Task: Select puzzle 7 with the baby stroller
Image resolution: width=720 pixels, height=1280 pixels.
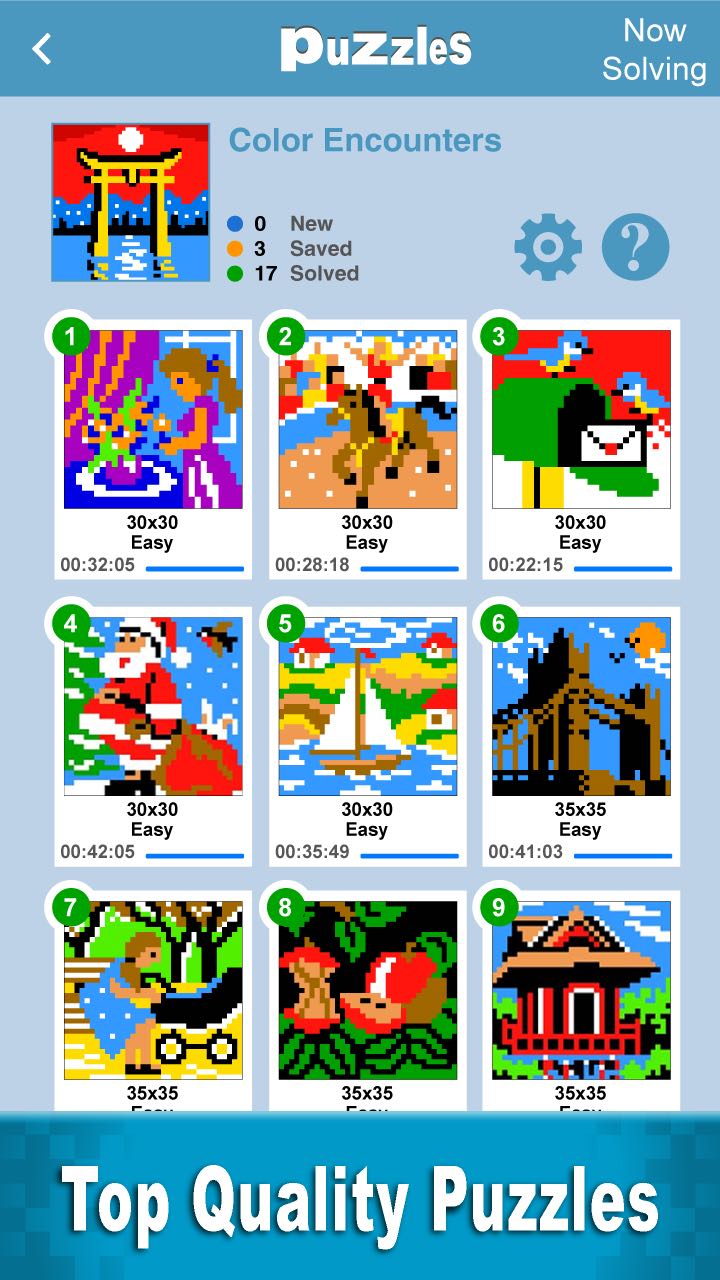Action: click(x=153, y=990)
